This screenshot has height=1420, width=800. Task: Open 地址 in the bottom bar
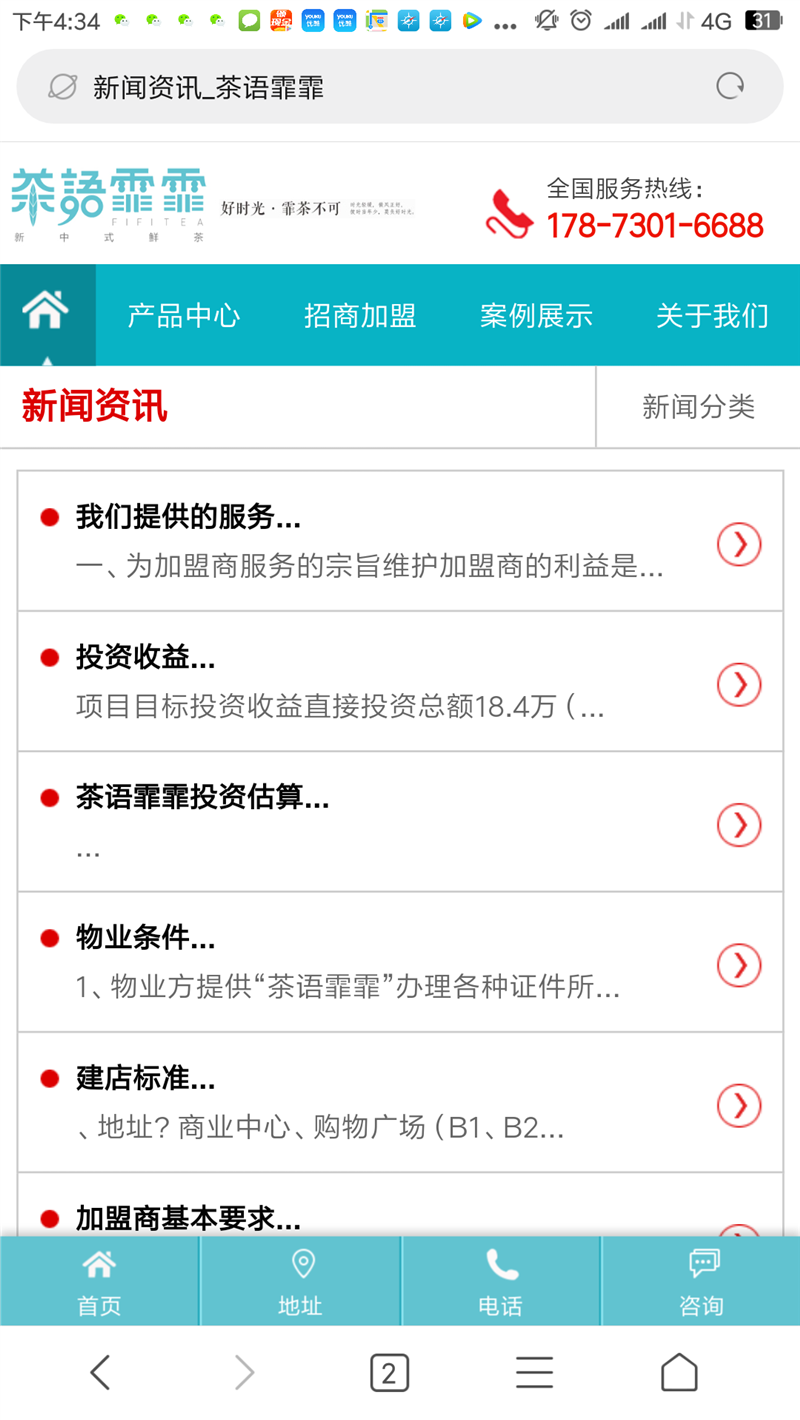point(300,1282)
